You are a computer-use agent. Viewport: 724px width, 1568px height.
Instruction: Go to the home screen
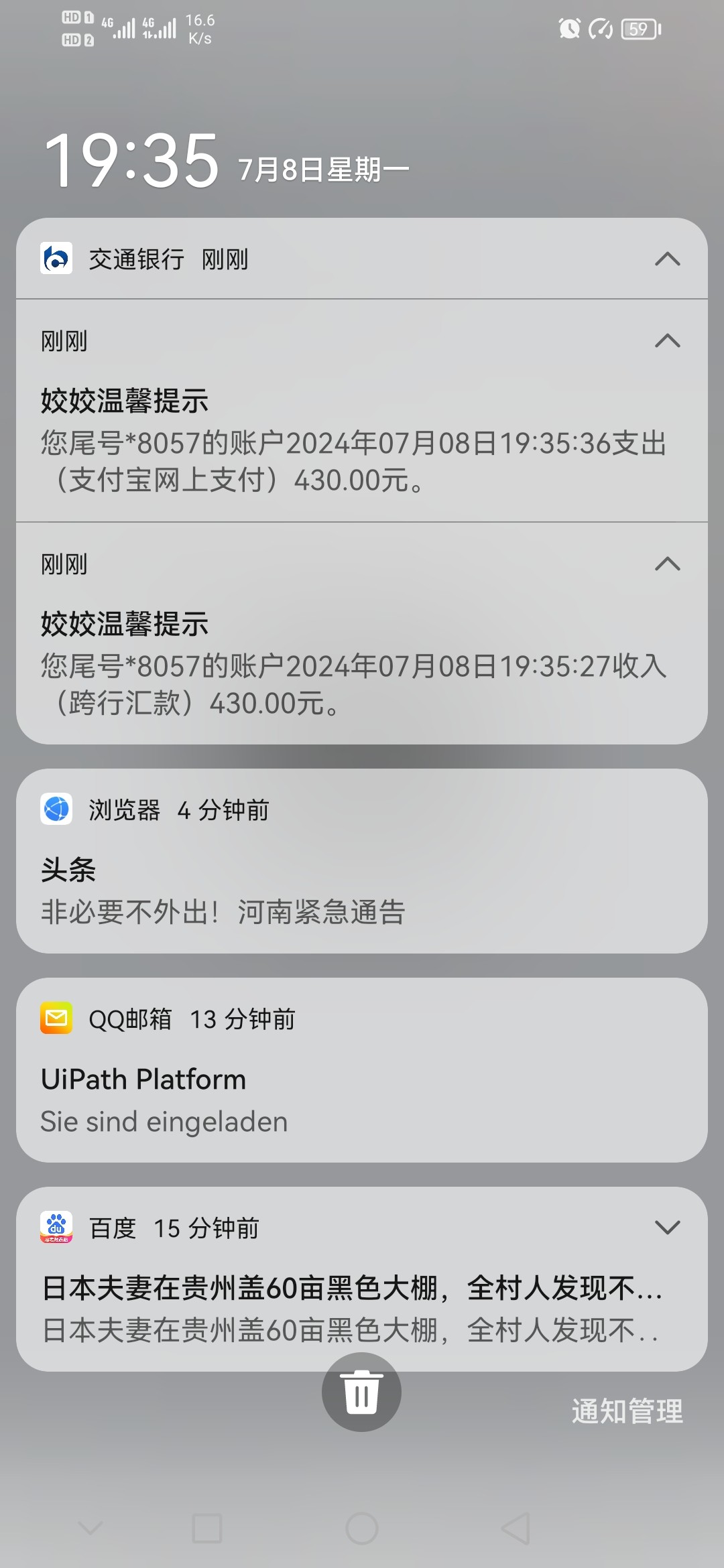click(x=362, y=1529)
